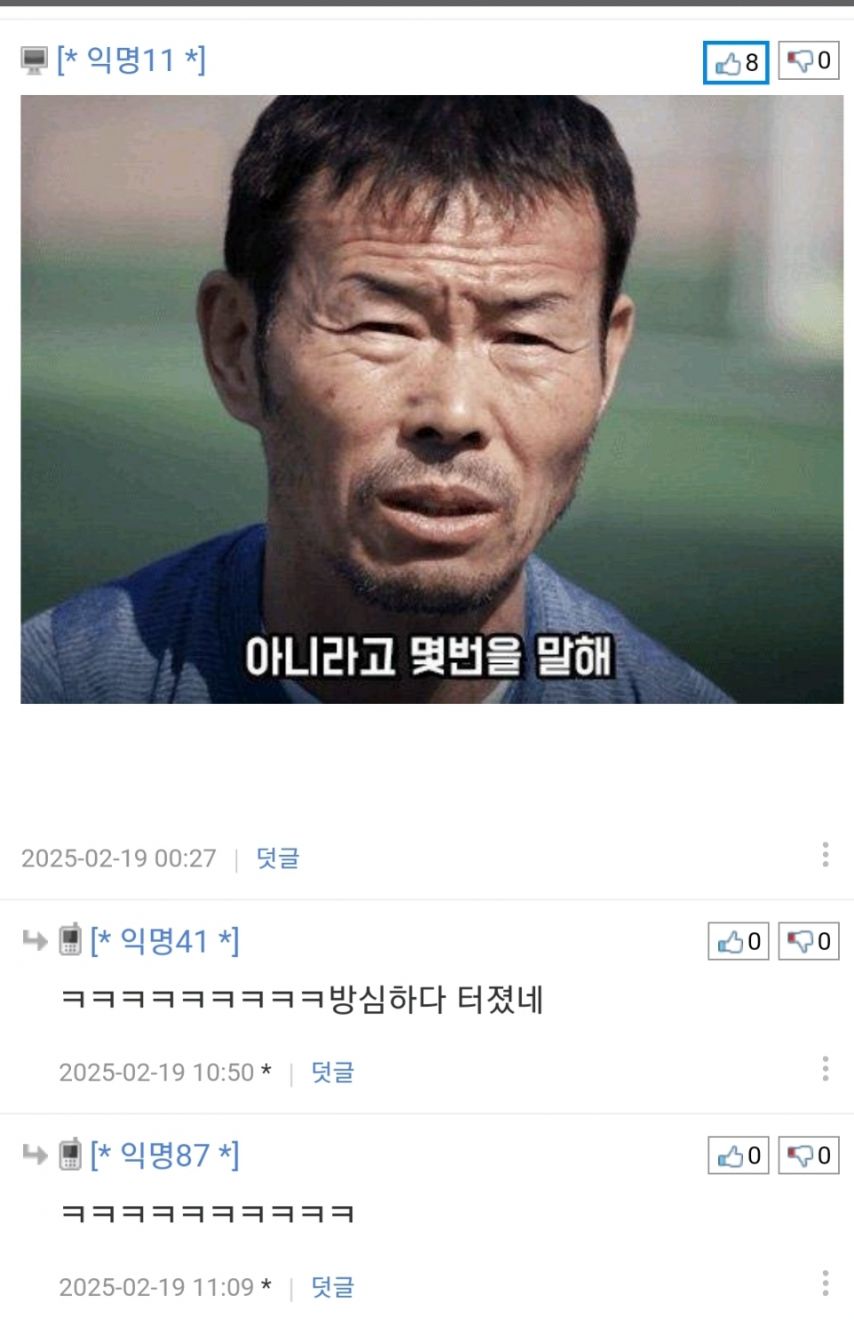Open the three-dot menu for 익명87
This screenshot has width=854, height=1320.
coord(825,1283)
